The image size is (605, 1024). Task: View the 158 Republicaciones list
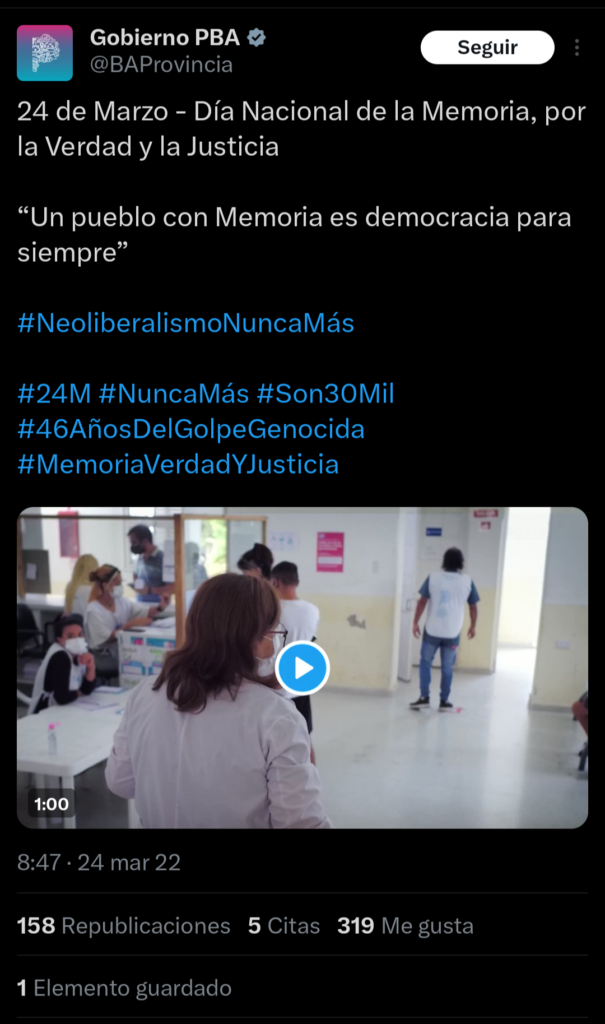click(x=124, y=926)
